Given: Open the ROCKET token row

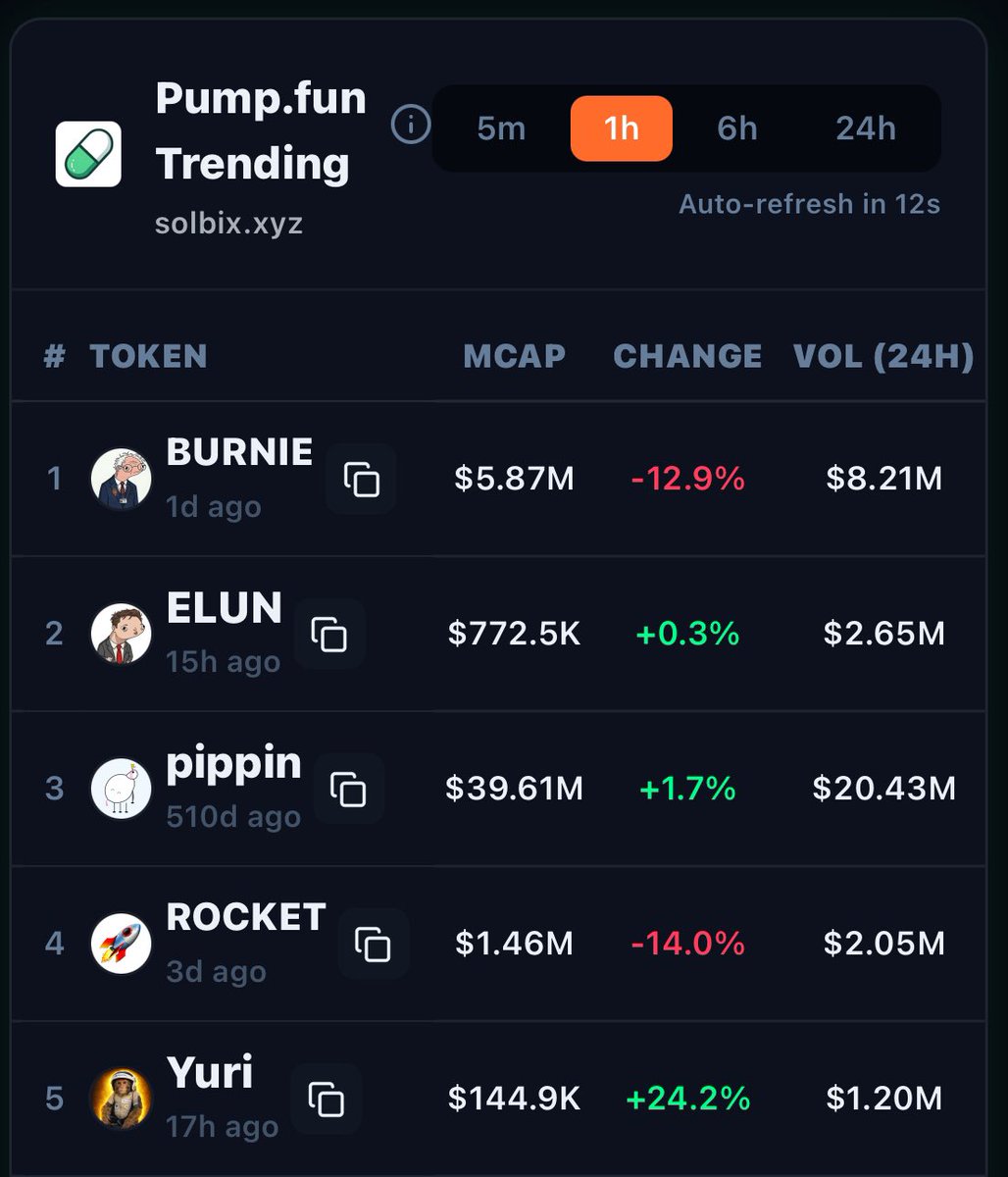Looking at the screenshot, I should pyautogui.click(x=245, y=918).
